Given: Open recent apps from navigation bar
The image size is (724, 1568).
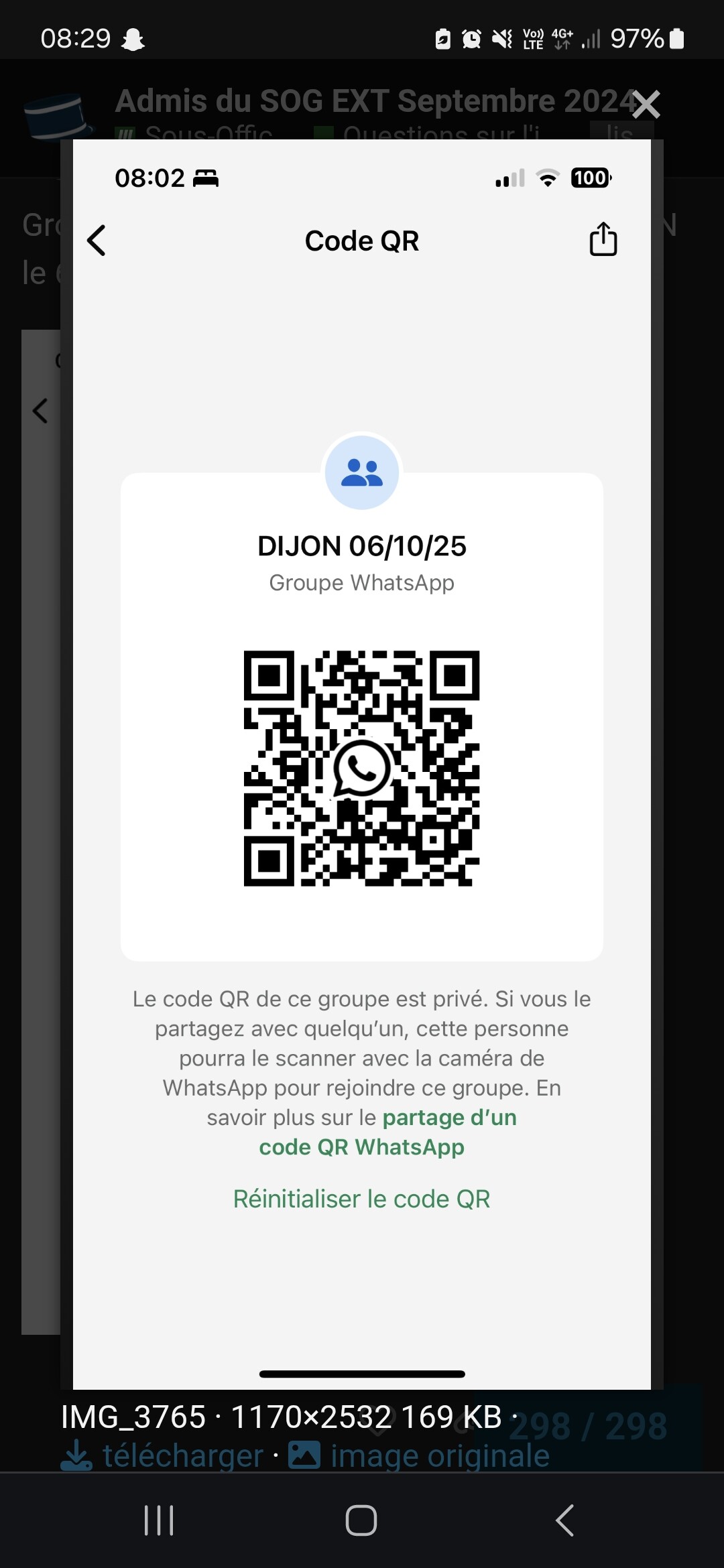Looking at the screenshot, I should (159, 1520).
